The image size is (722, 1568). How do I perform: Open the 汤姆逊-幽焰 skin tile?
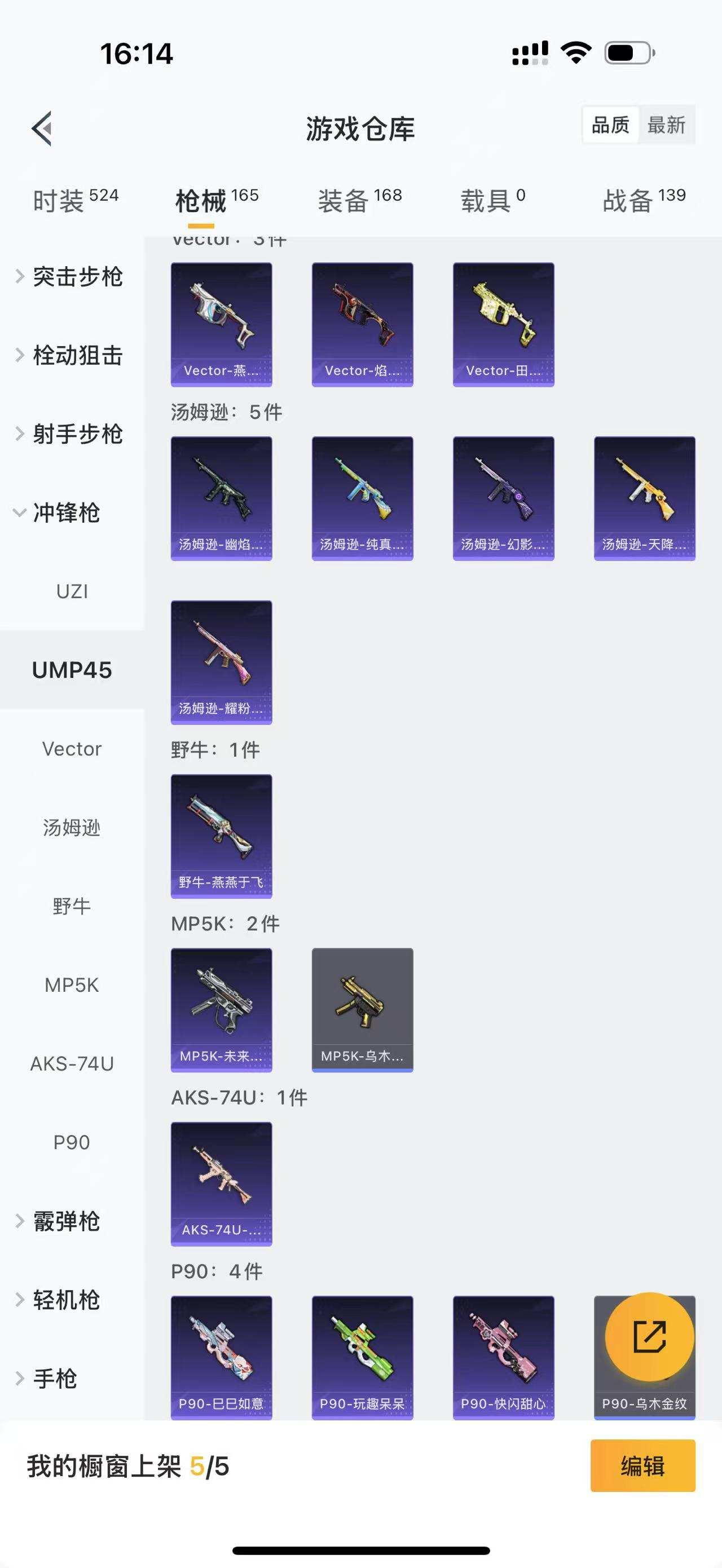pyautogui.click(x=221, y=498)
